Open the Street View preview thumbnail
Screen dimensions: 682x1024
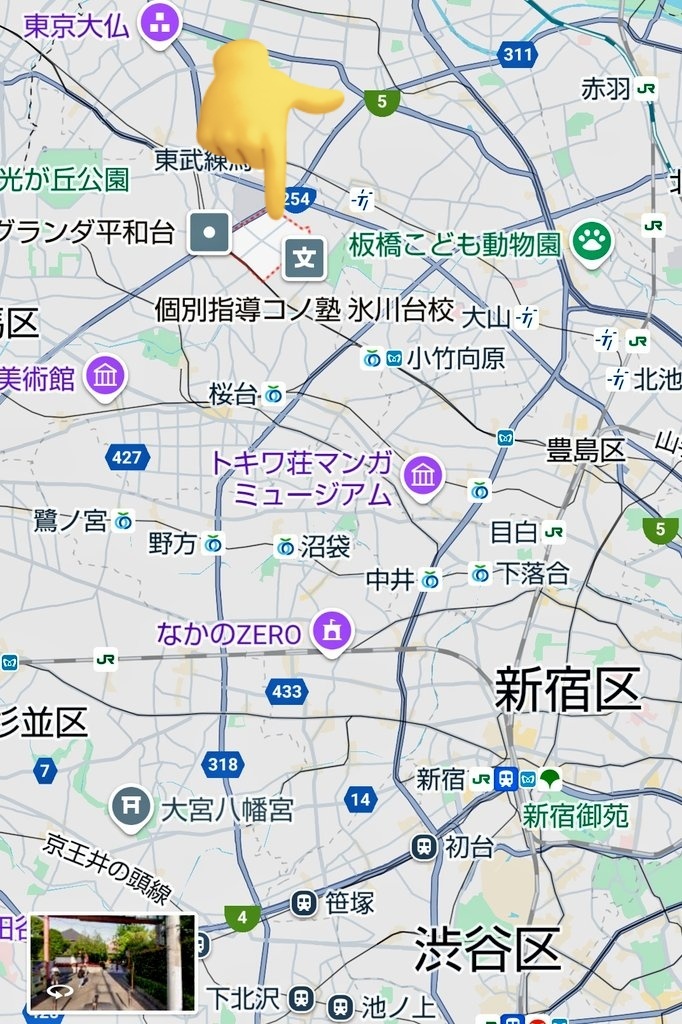(113, 962)
